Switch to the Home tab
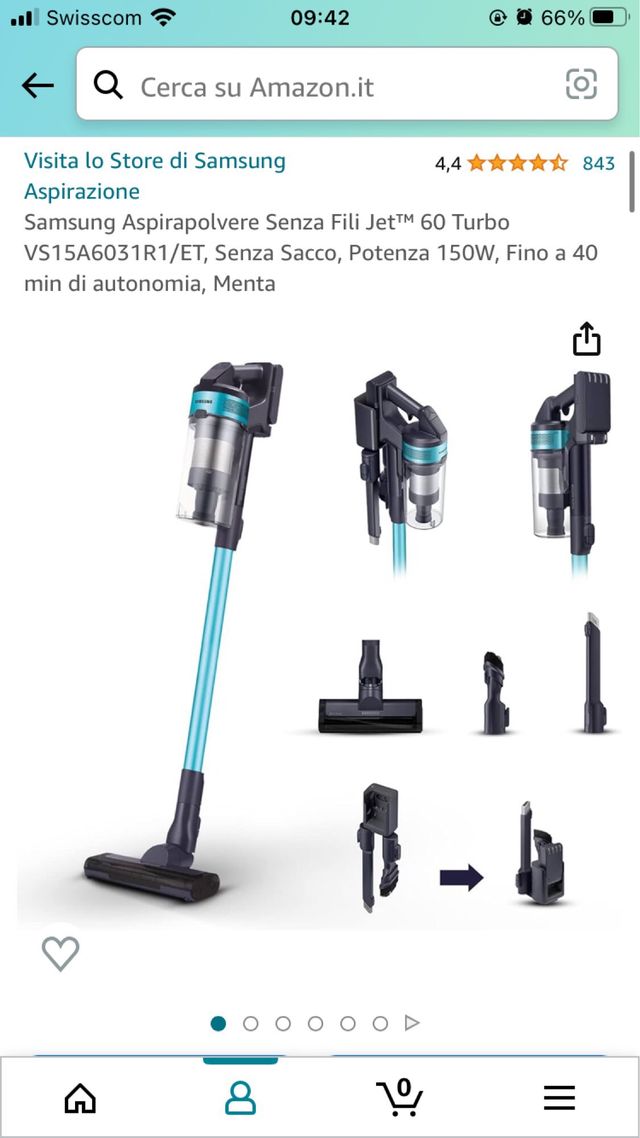Viewport: 640px width, 1138px height. click(x=80, y=1098)
